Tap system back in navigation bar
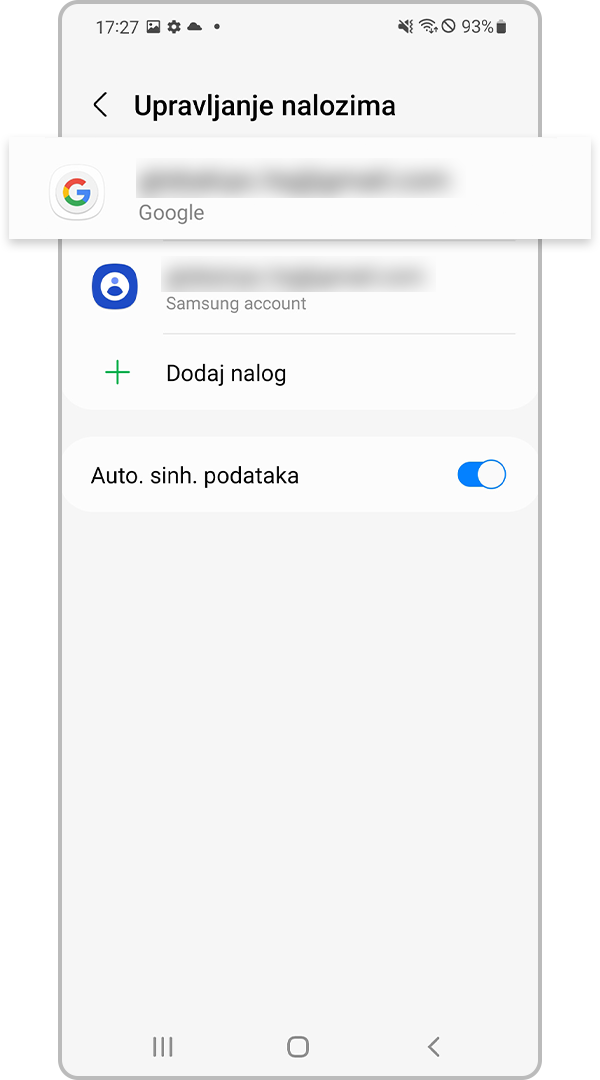The image size is (600, 1080). [x=433, y=1046]
